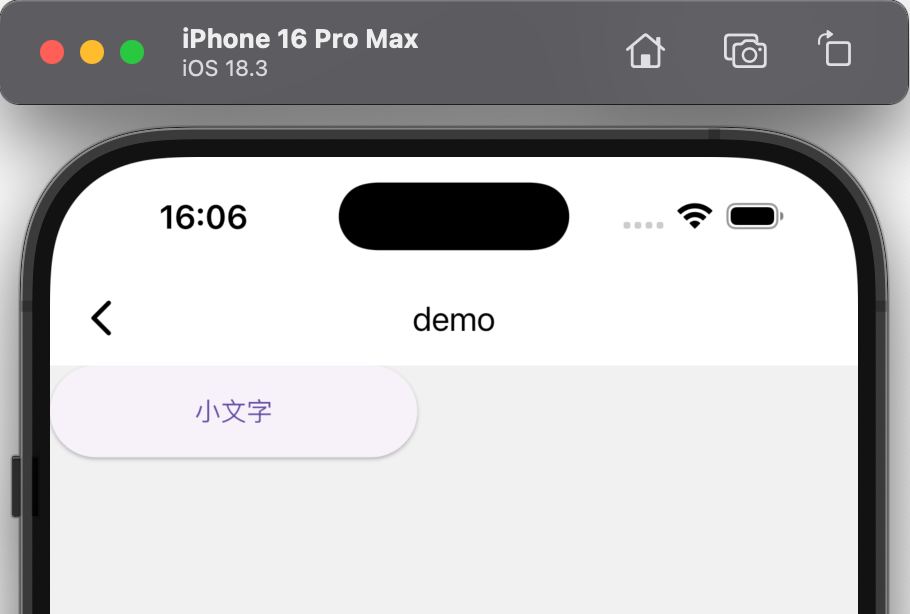The image size is (910, 614).
Task: Go to simulator home screen
Action: (x=645, y=50)
